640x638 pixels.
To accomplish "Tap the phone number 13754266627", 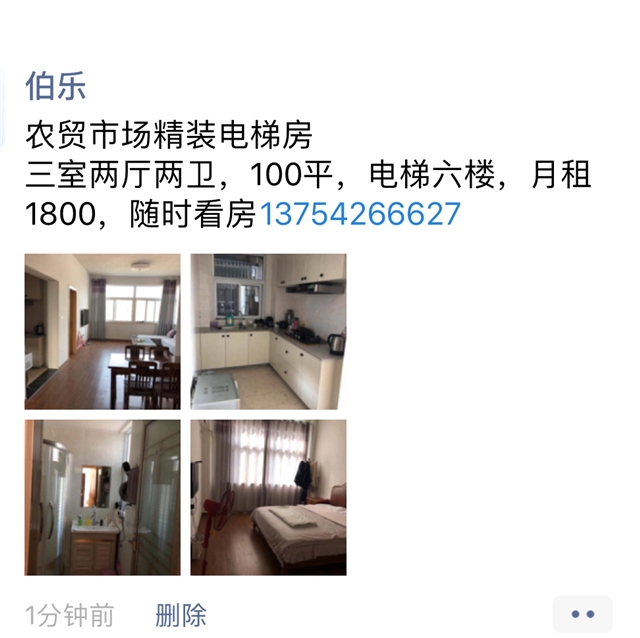I will pos(360,214).
